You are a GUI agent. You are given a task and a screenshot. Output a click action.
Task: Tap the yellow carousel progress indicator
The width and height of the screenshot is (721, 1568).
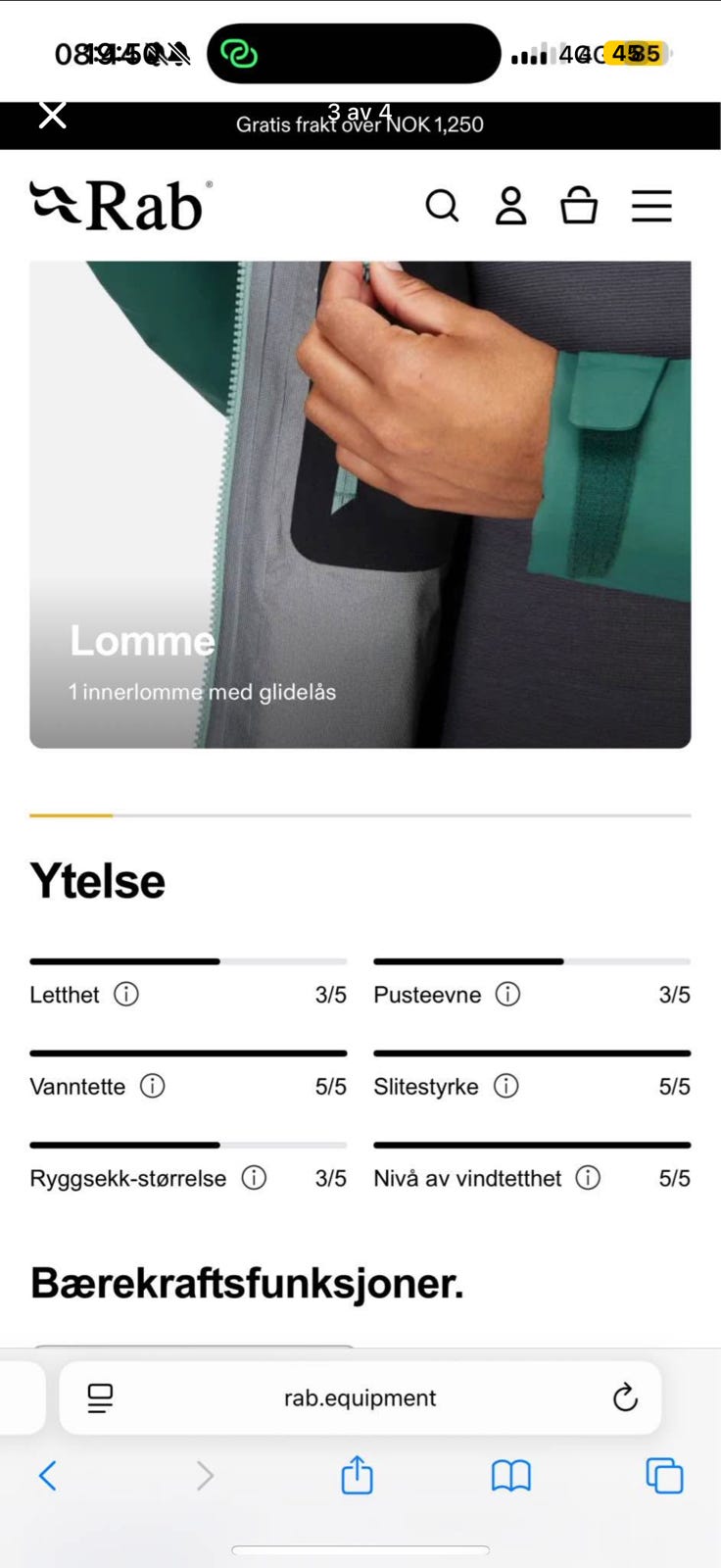point(71,815)
